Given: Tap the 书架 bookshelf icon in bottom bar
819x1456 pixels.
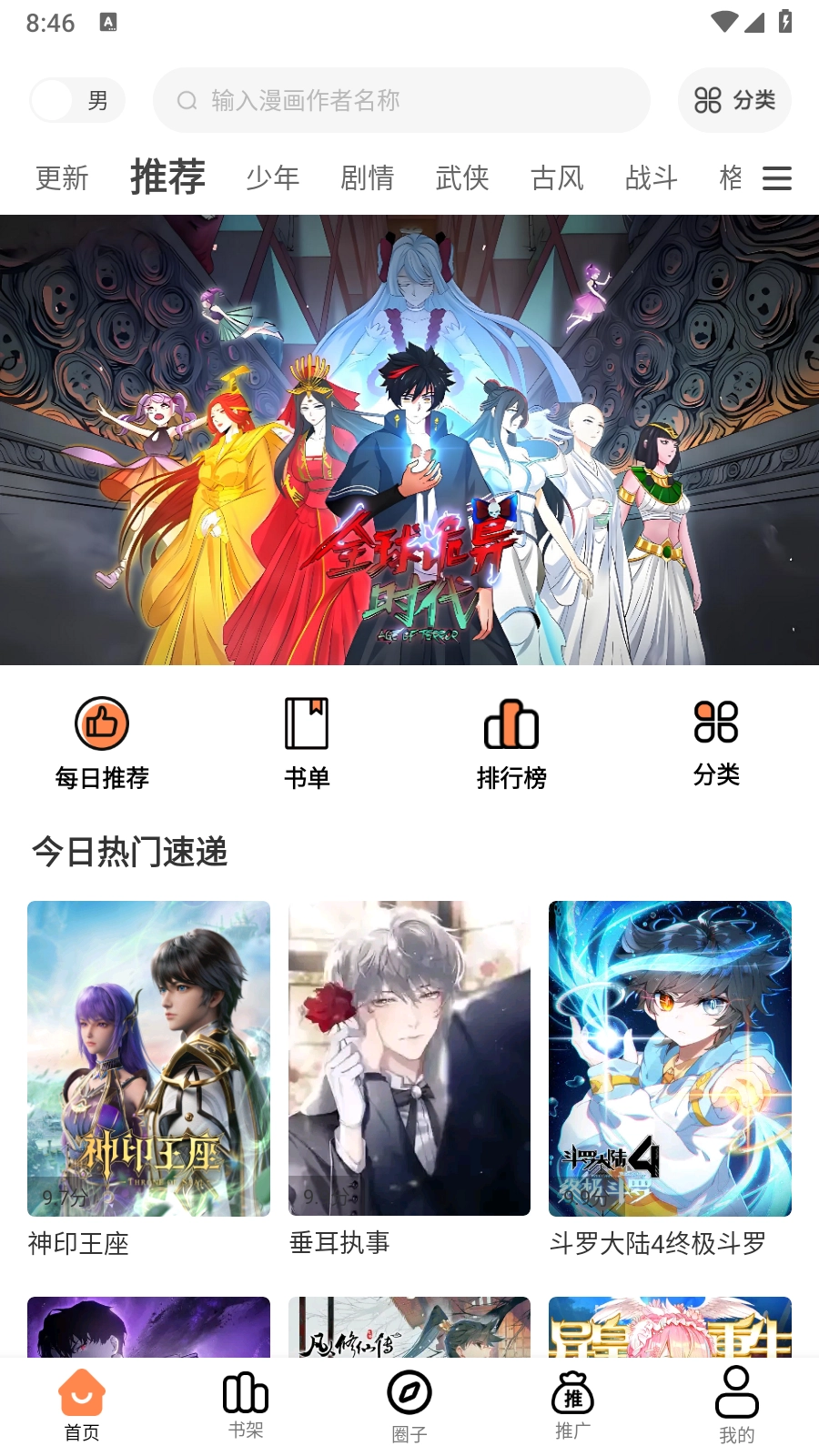Looking at the screenshot, I should click(245, 1392).
